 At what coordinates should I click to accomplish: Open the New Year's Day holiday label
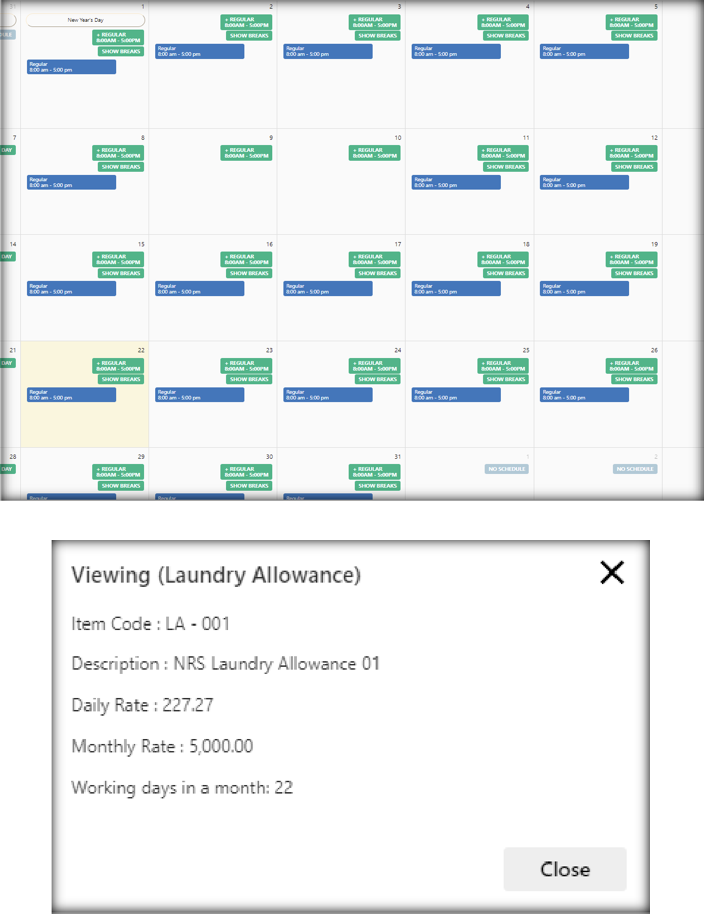(85, 20)
